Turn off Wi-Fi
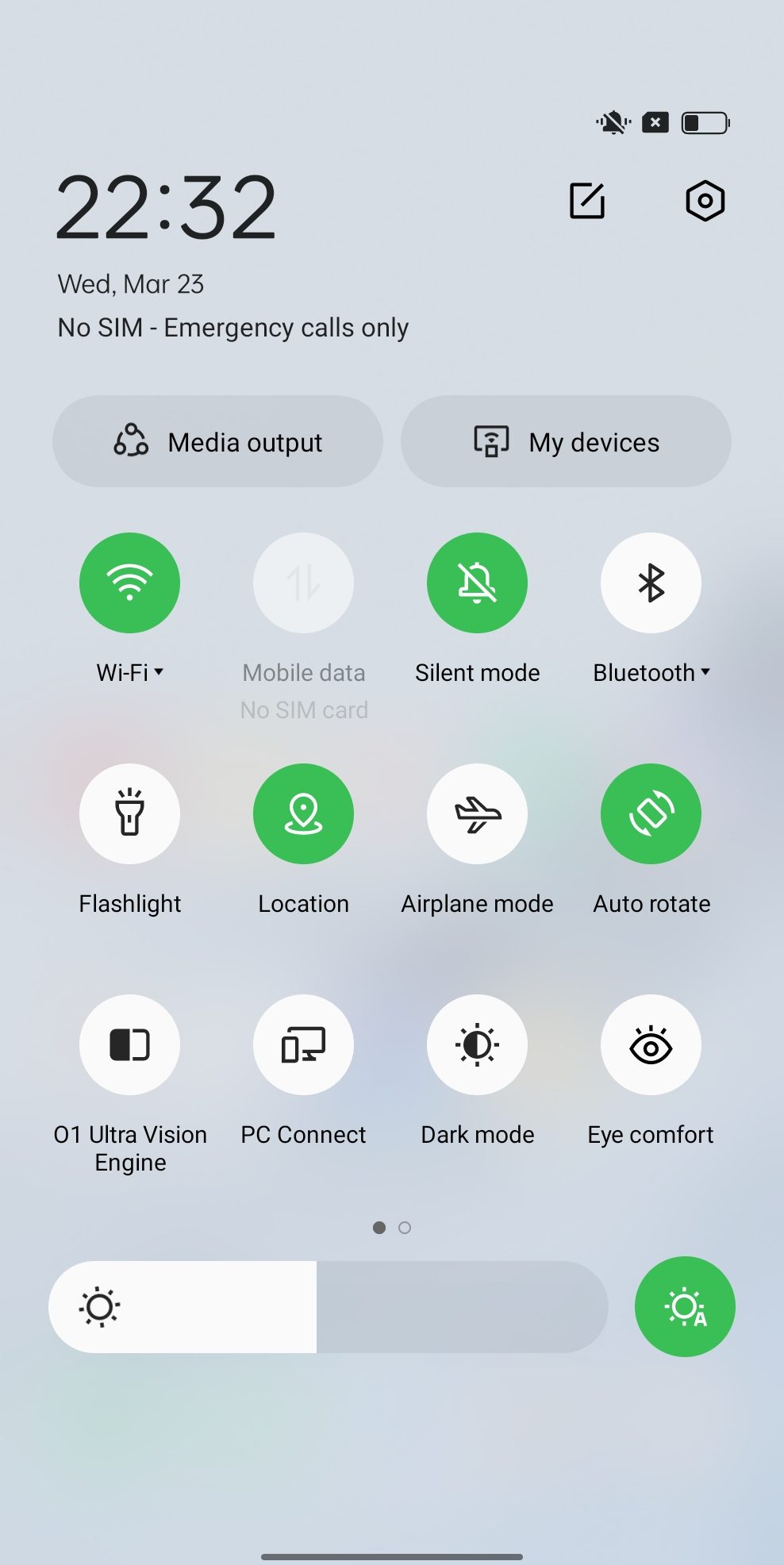Image resolution: width=784 pixels, height=1565 pixels. point(129,583)
